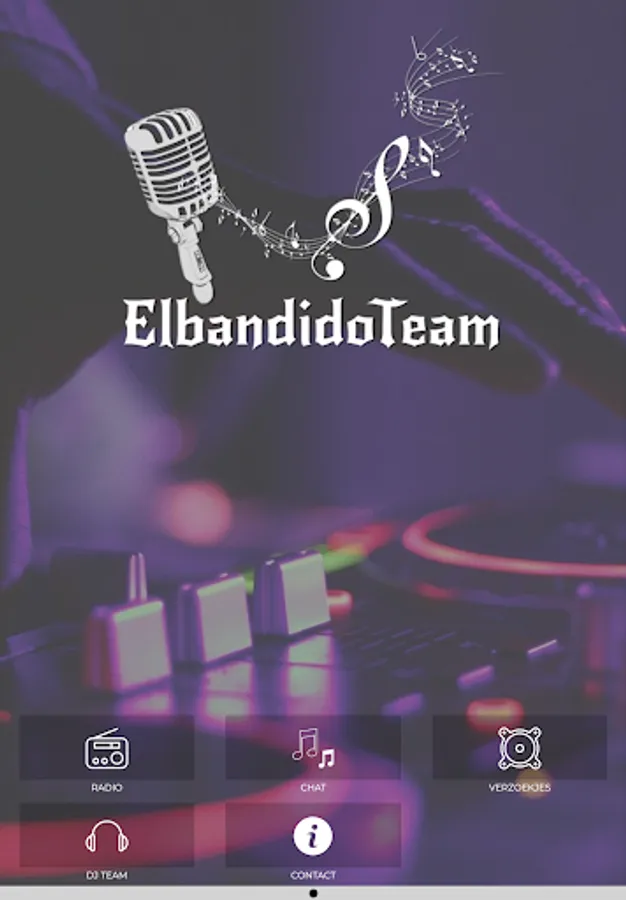
Task: Open the Radio tile
Action: point(106,749)
